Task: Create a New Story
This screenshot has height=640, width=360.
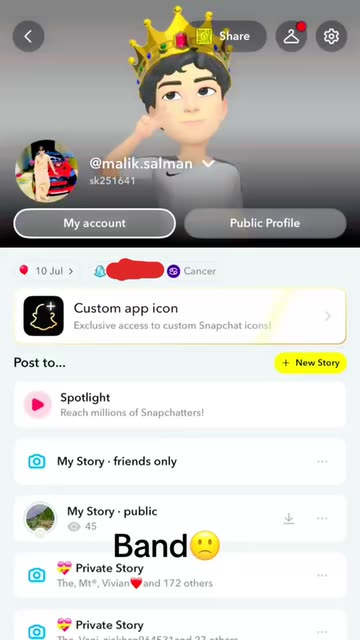Action: (x=311, y=363)
